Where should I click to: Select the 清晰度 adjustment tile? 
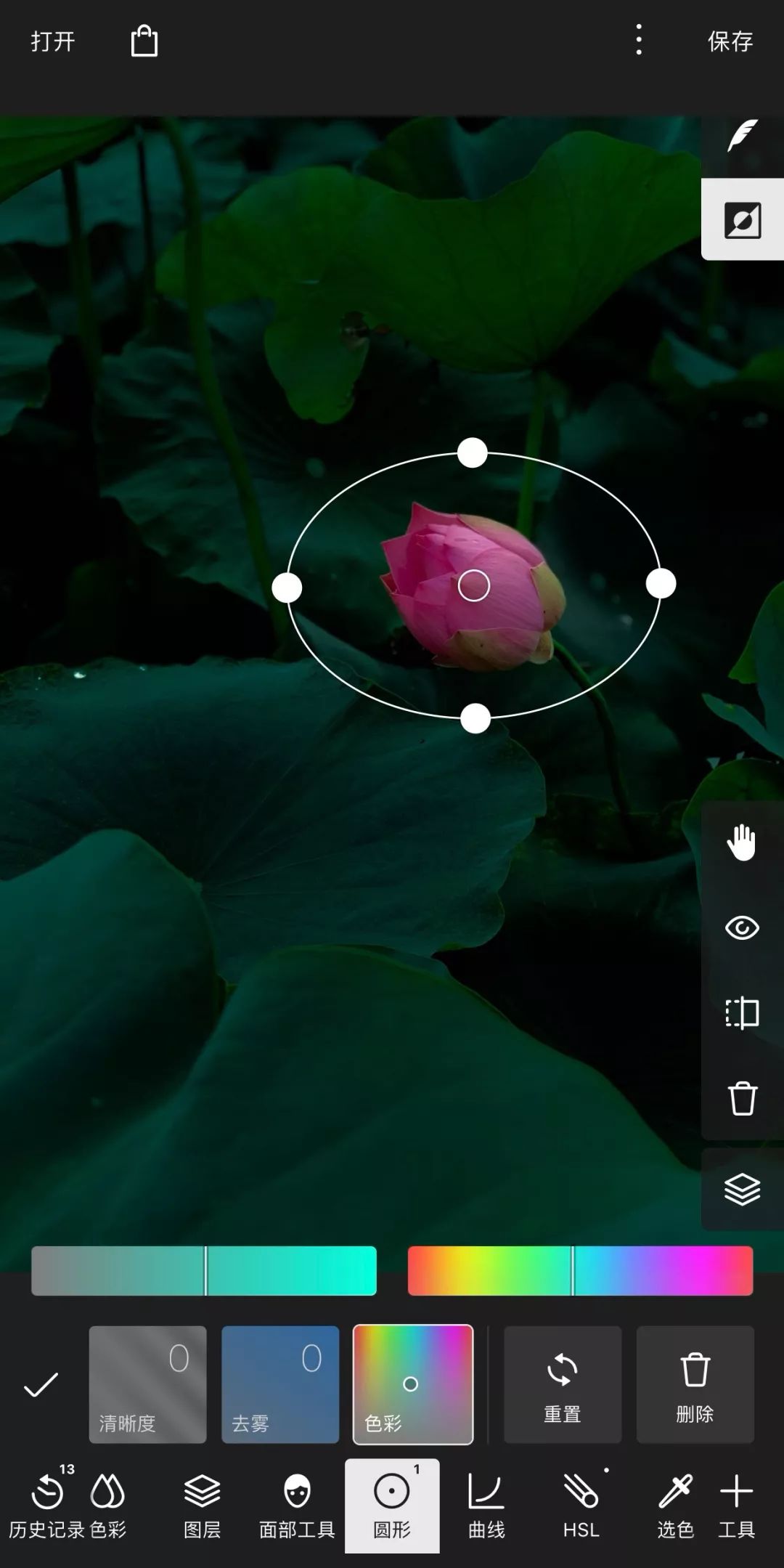pyautogui.click(x=147, y=1384)
